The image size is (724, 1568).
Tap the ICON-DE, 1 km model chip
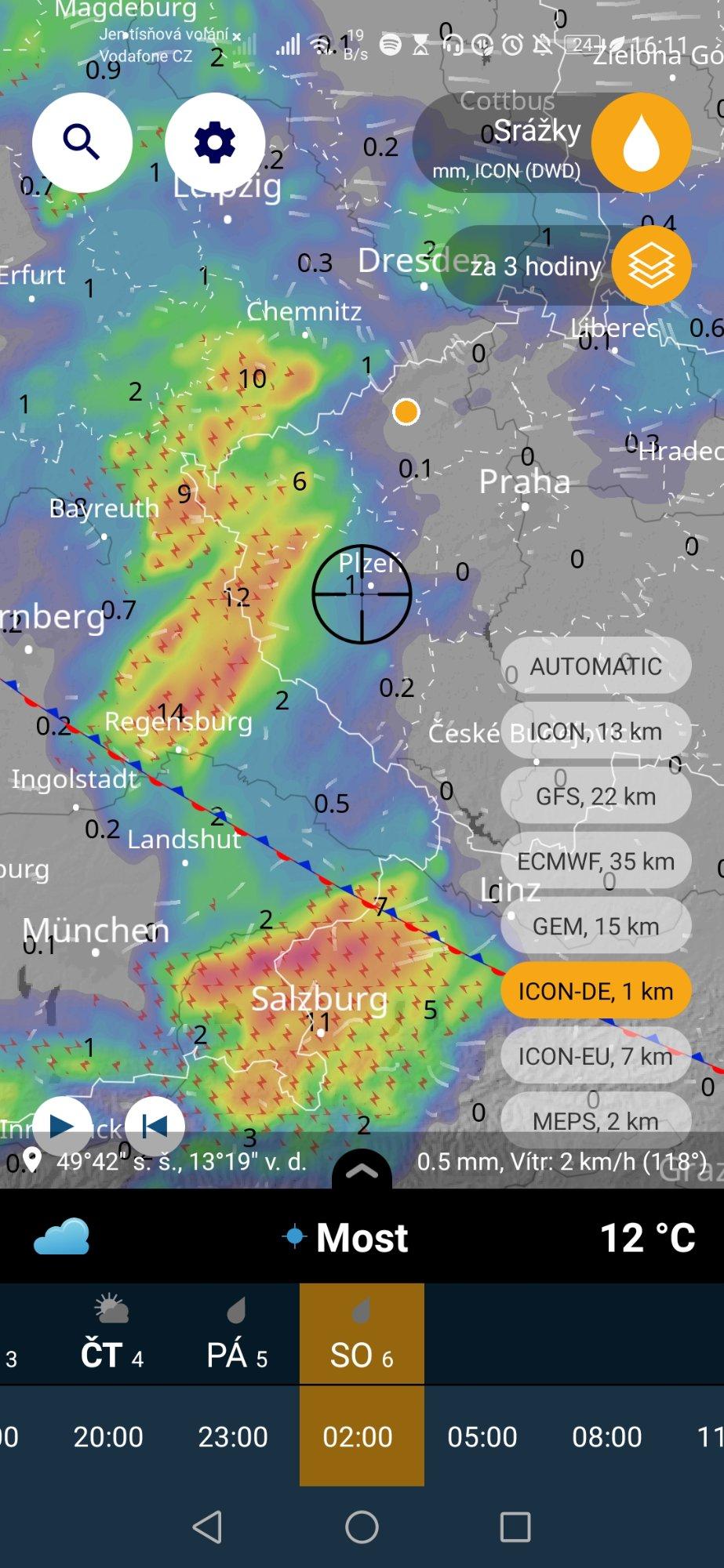pos(595,991)
